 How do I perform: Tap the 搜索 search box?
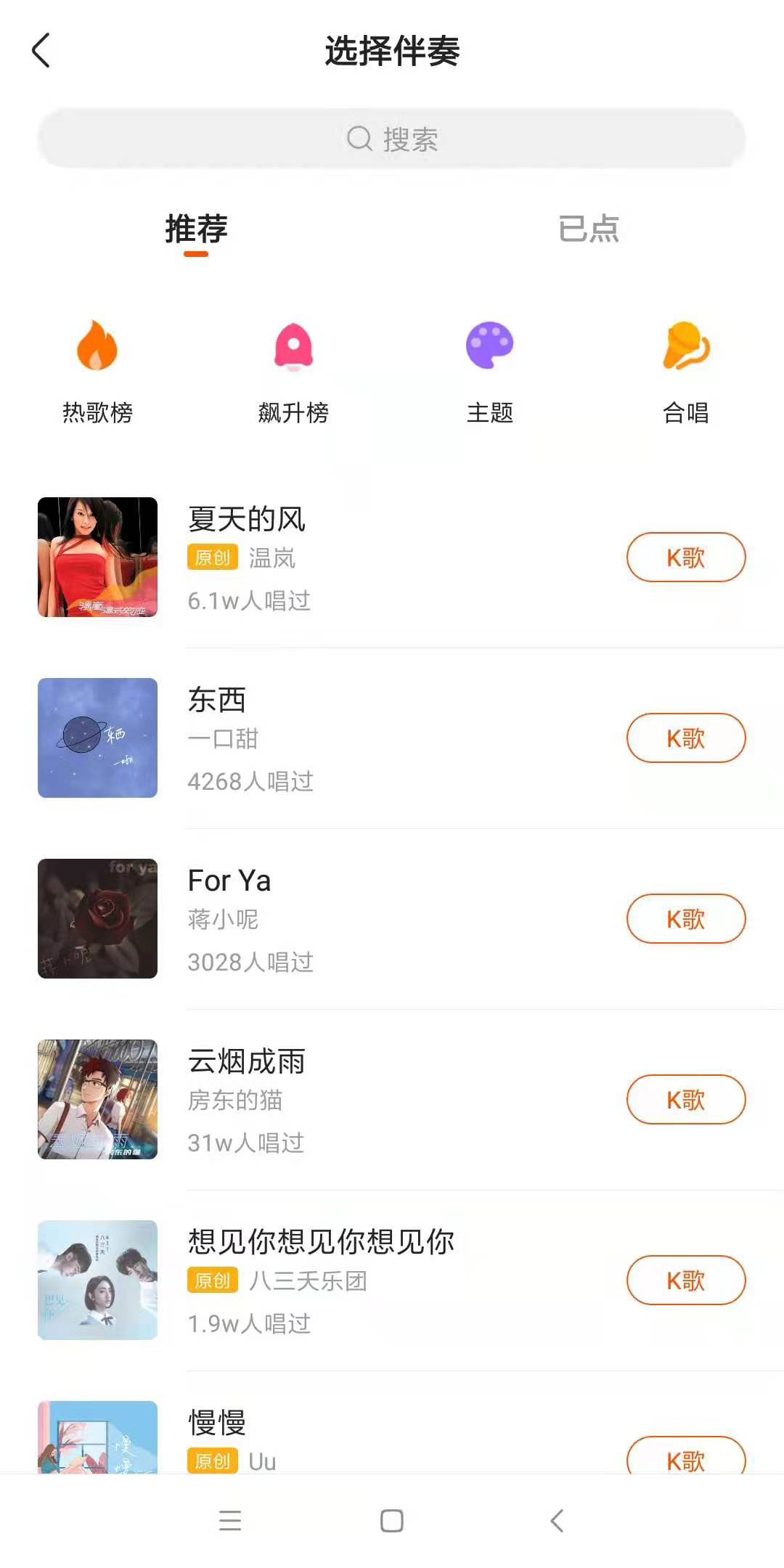click(x=392, y=138)
